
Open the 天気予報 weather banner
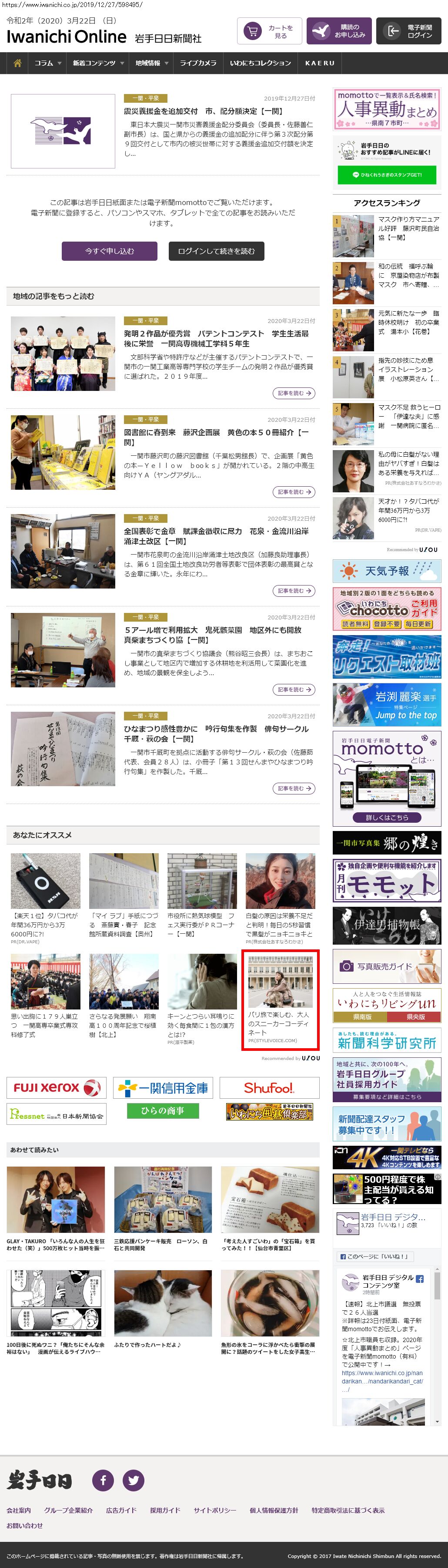pos(387,571)
